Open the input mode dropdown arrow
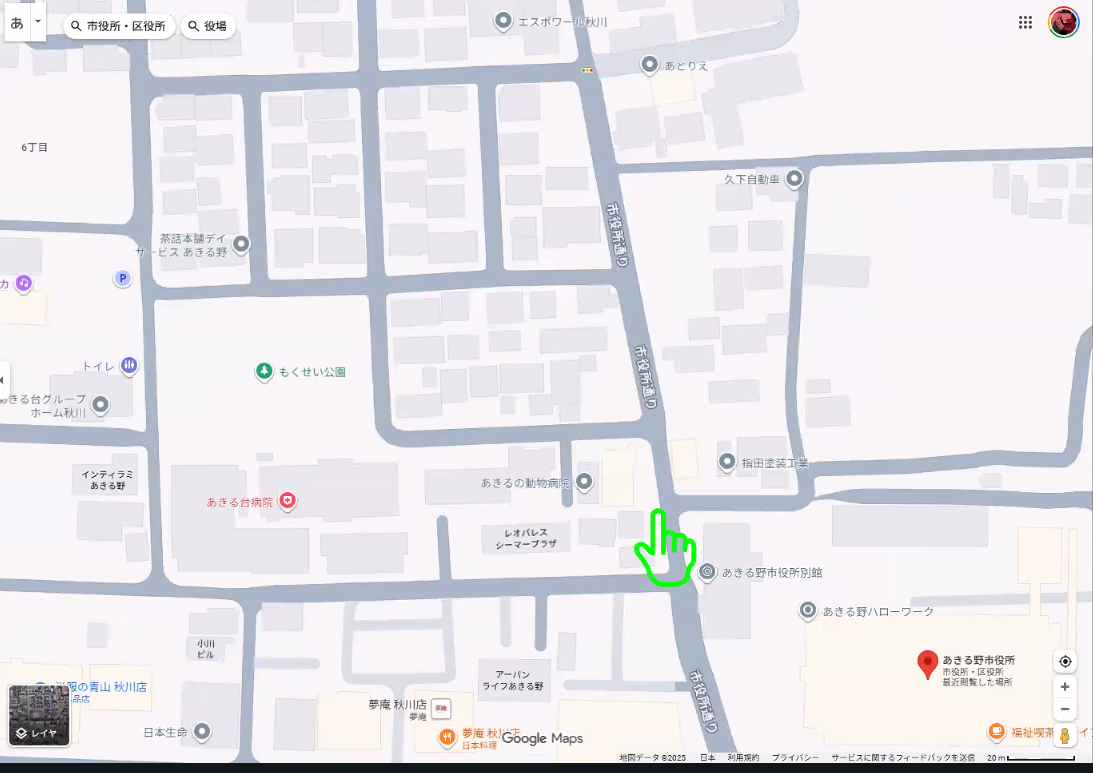1093x773 pixels. (38, 21)
